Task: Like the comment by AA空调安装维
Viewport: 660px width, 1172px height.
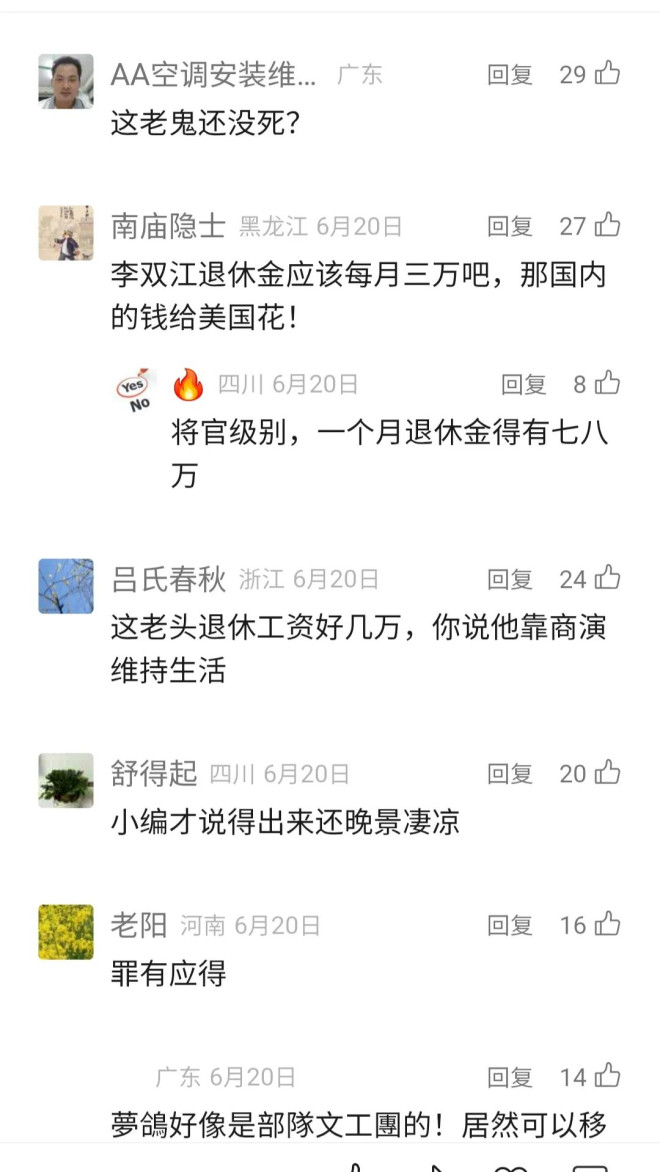Action: point(607,74)
